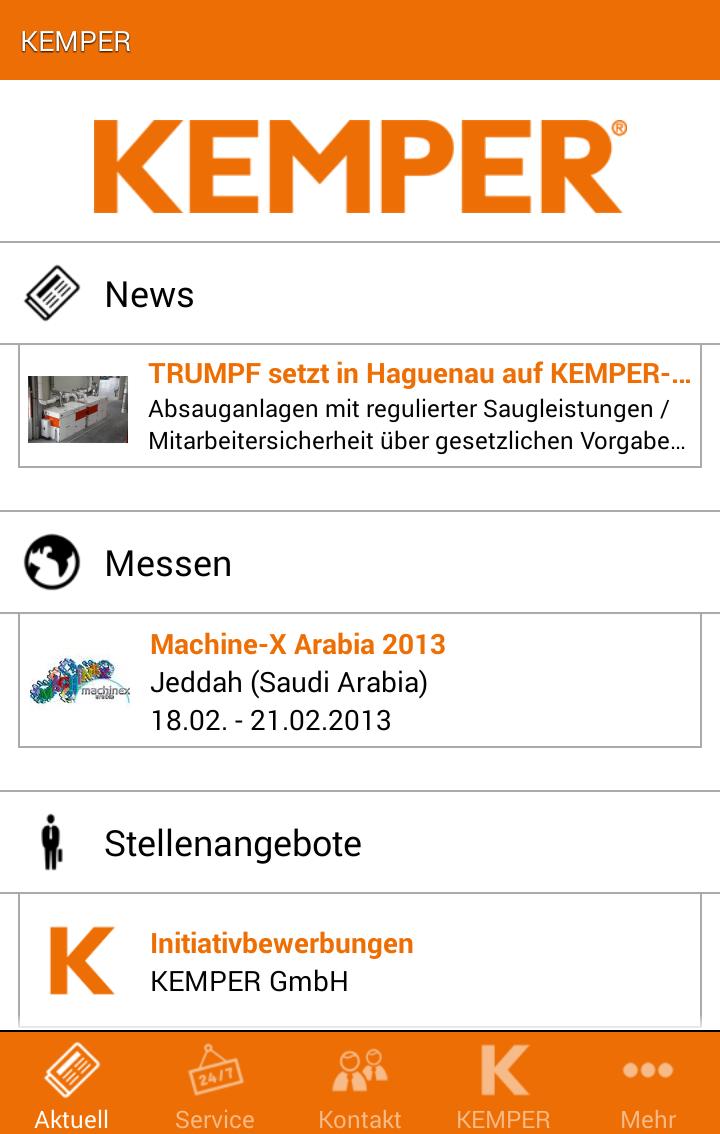Open the Initiativbewerbungen job listing
720x1134 pixels.
360,961
